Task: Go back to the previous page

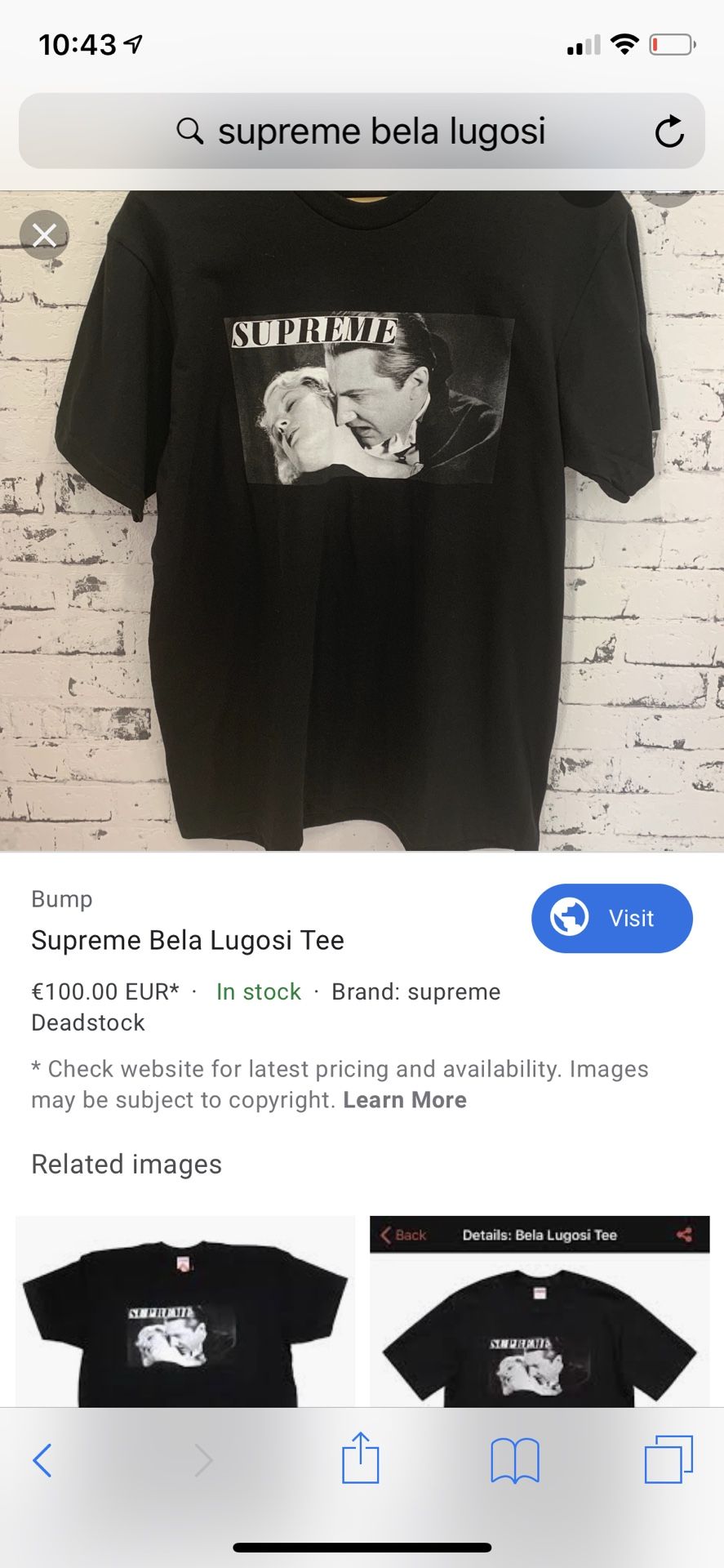Action: 42,1460
